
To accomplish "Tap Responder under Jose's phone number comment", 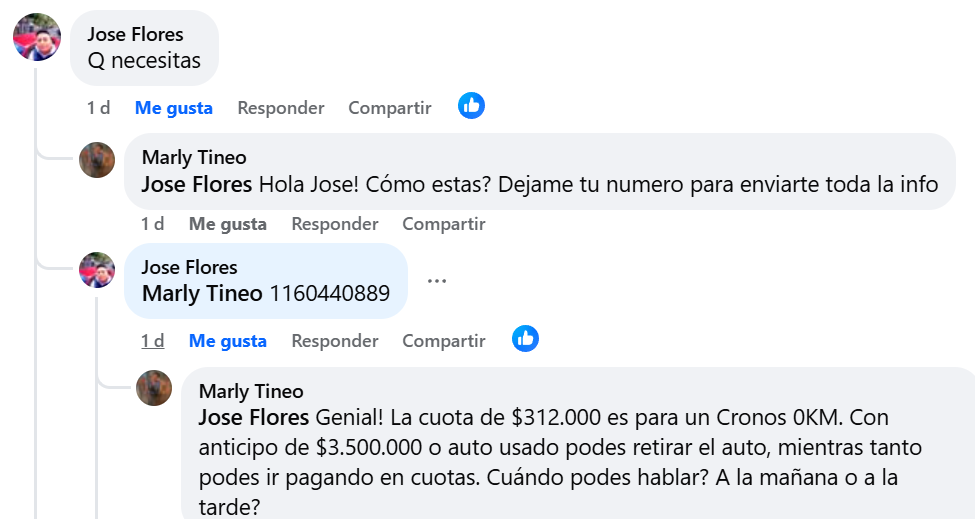I will coord(334,341).
